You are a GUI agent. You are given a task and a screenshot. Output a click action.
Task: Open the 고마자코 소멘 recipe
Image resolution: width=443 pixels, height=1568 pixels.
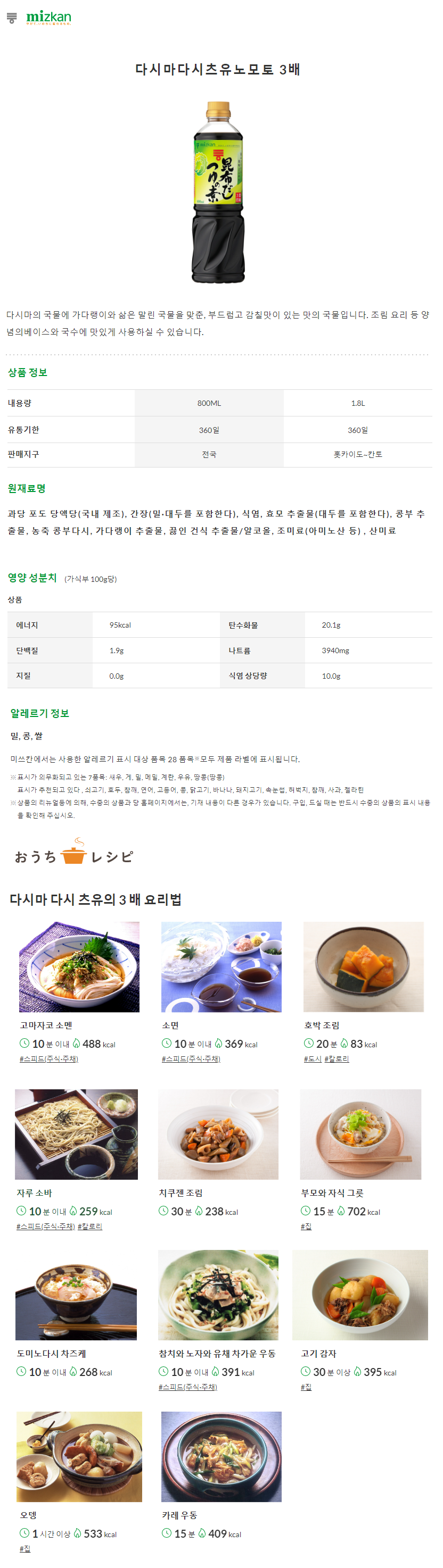[79, 967]
